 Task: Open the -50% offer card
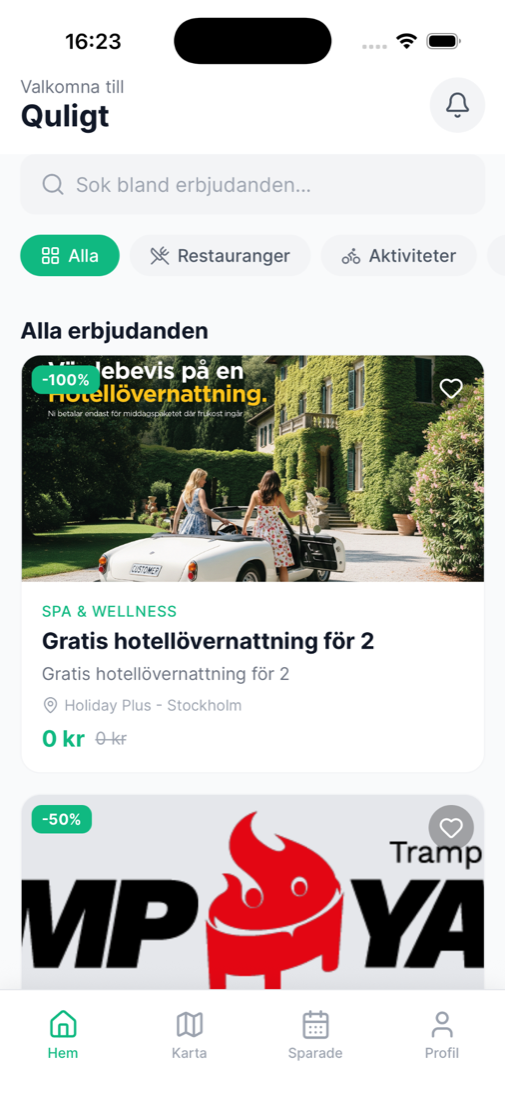(252, 892)
